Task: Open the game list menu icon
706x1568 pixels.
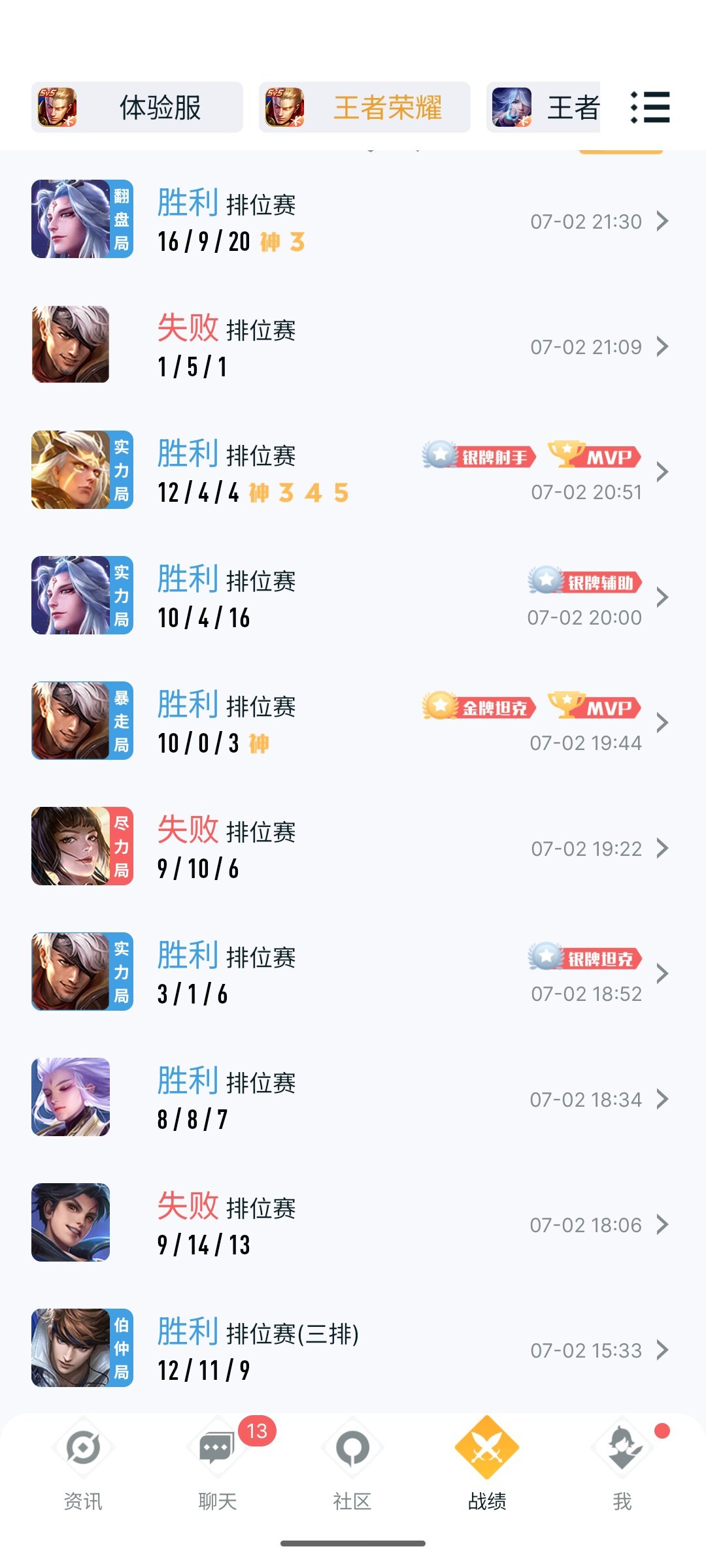Action: (650, 107)
